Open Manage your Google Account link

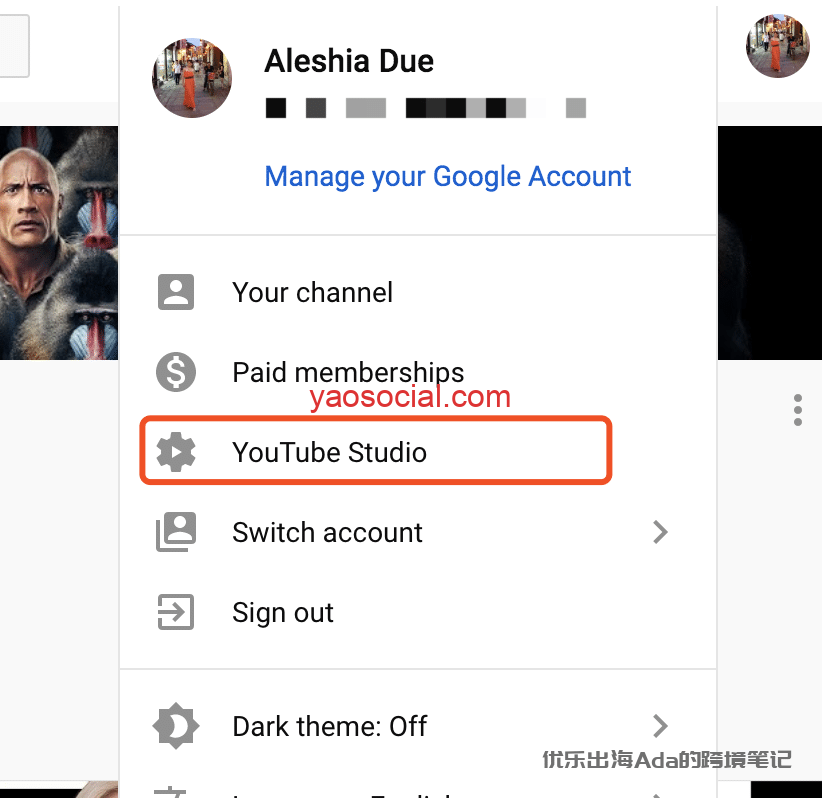(447, 177)
